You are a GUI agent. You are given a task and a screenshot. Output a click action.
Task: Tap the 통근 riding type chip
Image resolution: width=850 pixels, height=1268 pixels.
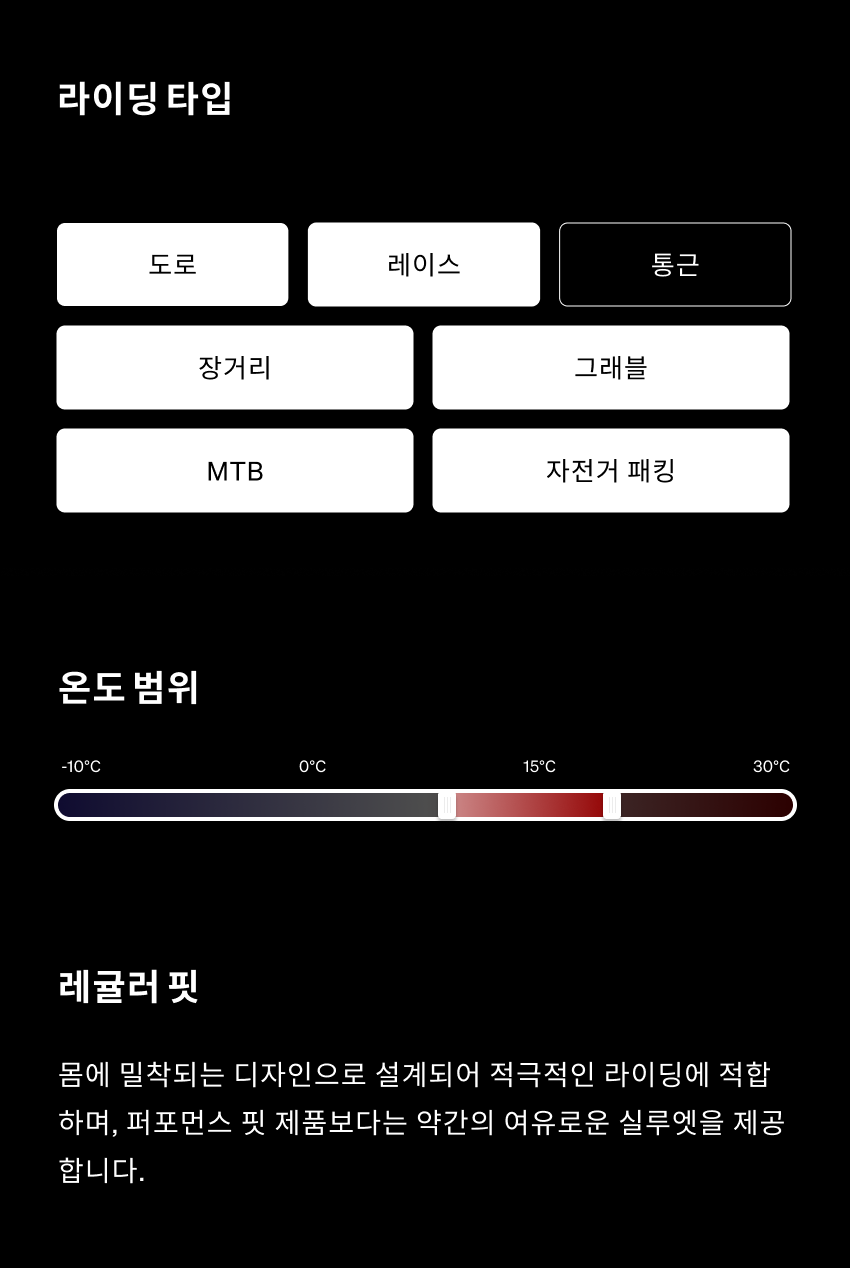(x=675, y=264)
